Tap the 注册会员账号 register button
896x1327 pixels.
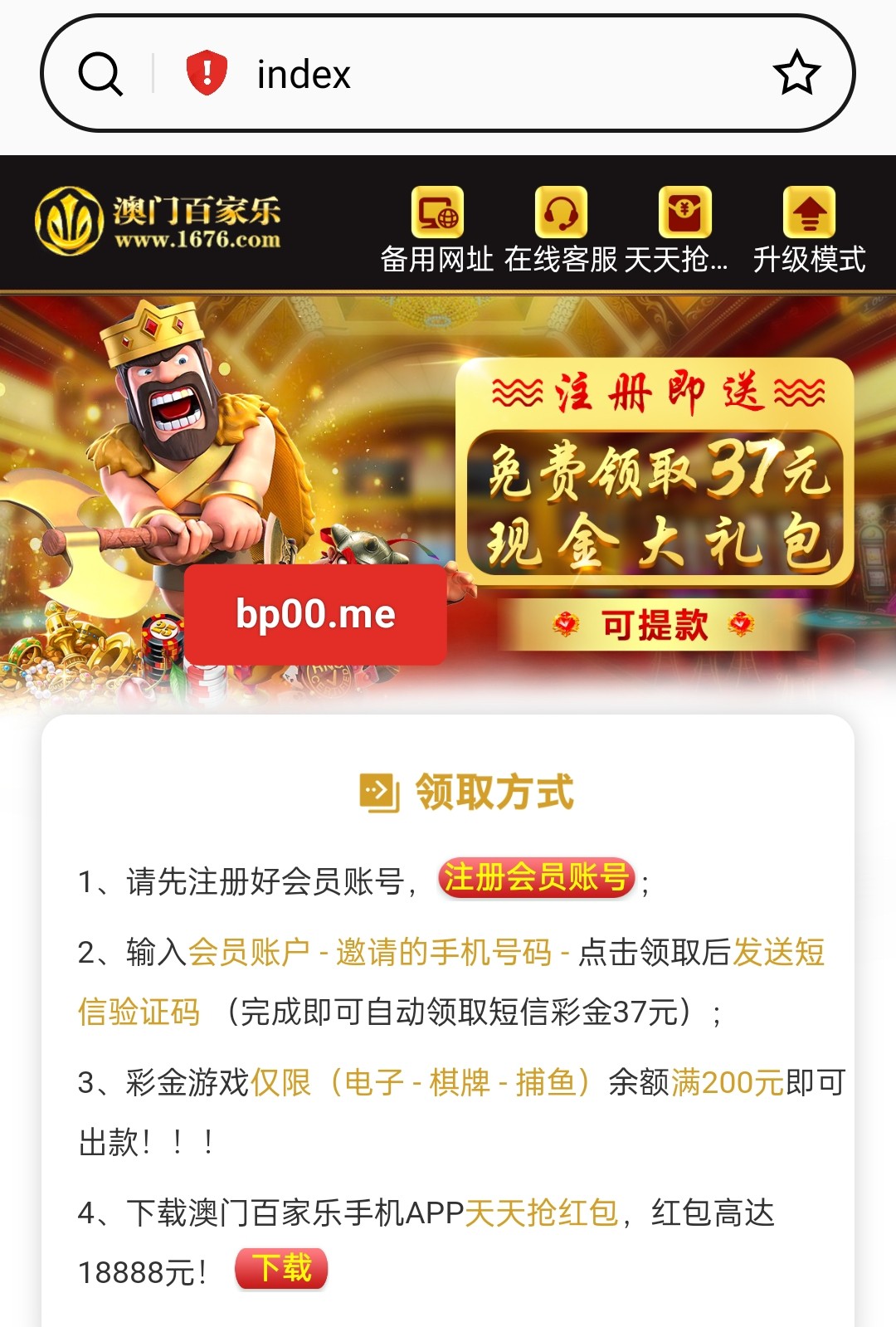(x=536, y=877)
